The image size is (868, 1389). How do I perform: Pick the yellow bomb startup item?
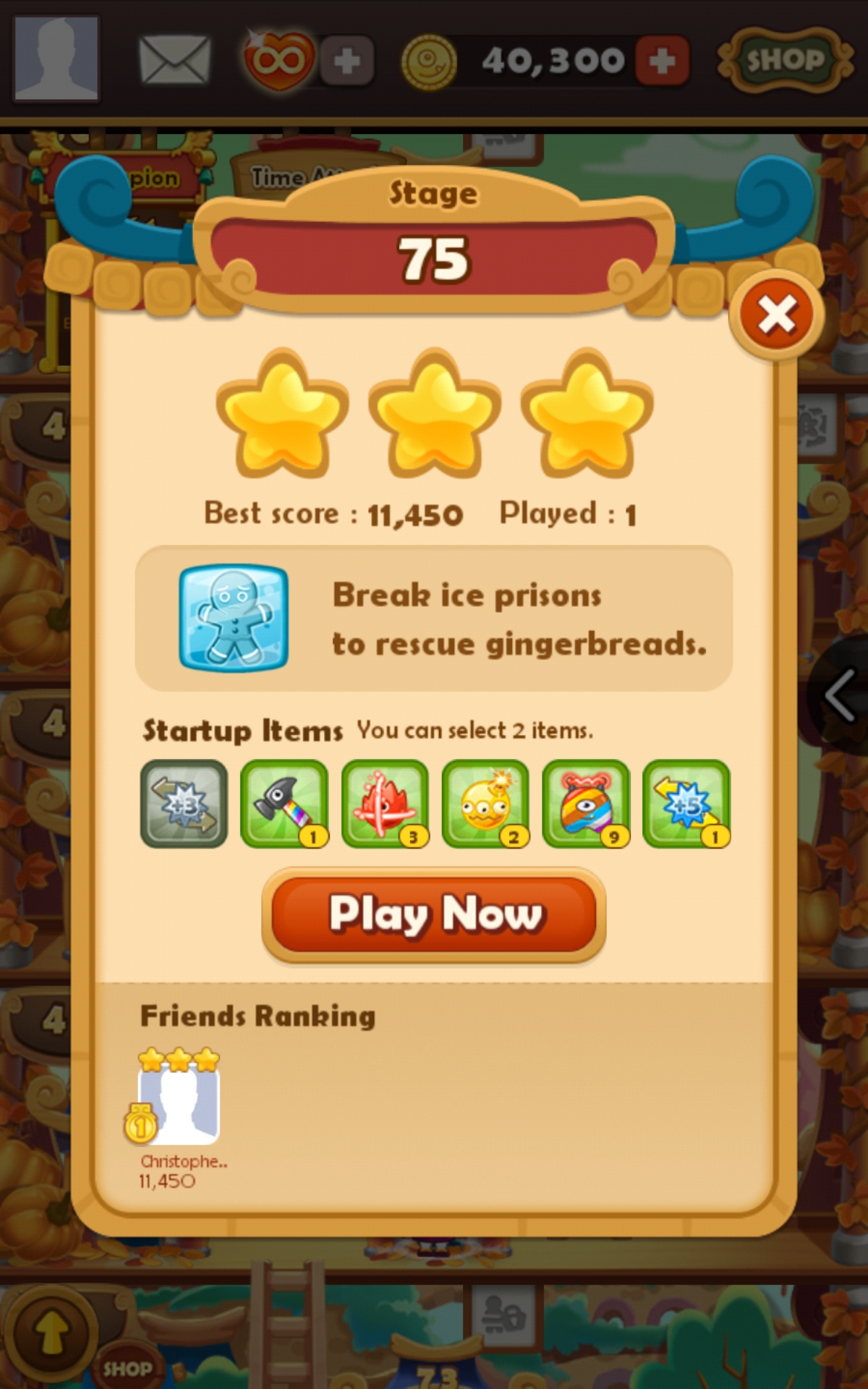[485, 803]
